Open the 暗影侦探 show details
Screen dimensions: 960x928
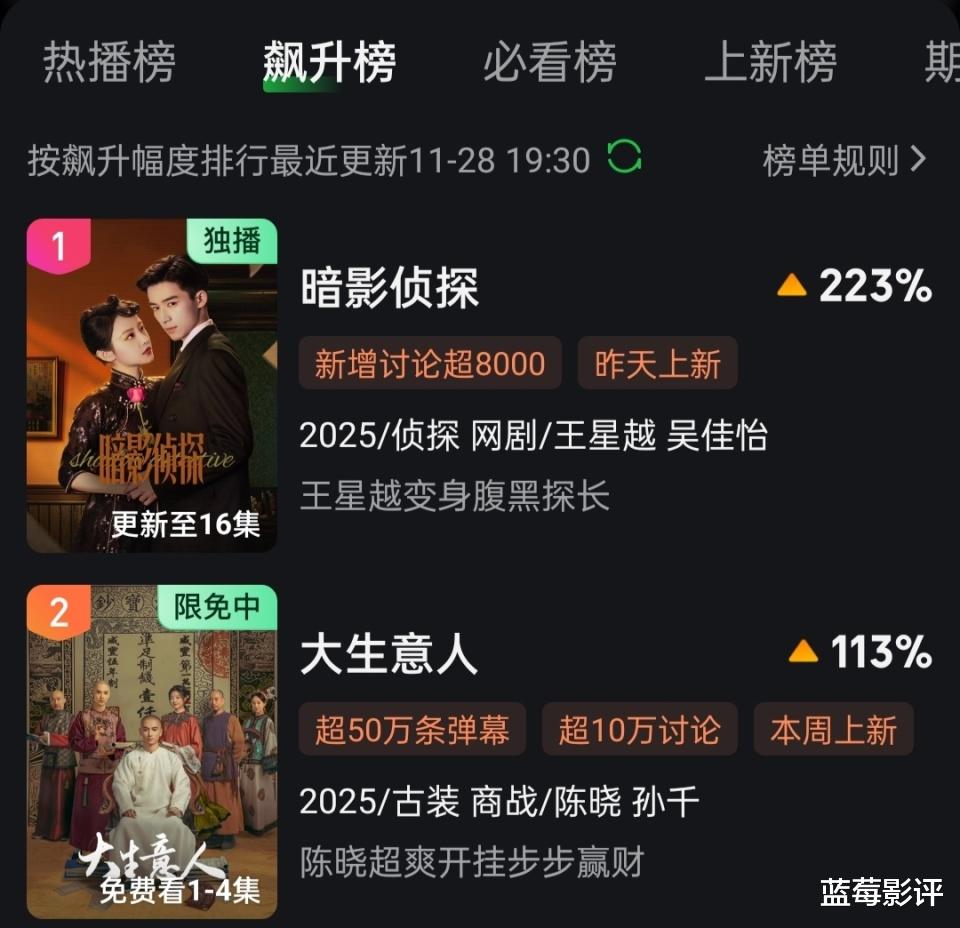[390, 289]
